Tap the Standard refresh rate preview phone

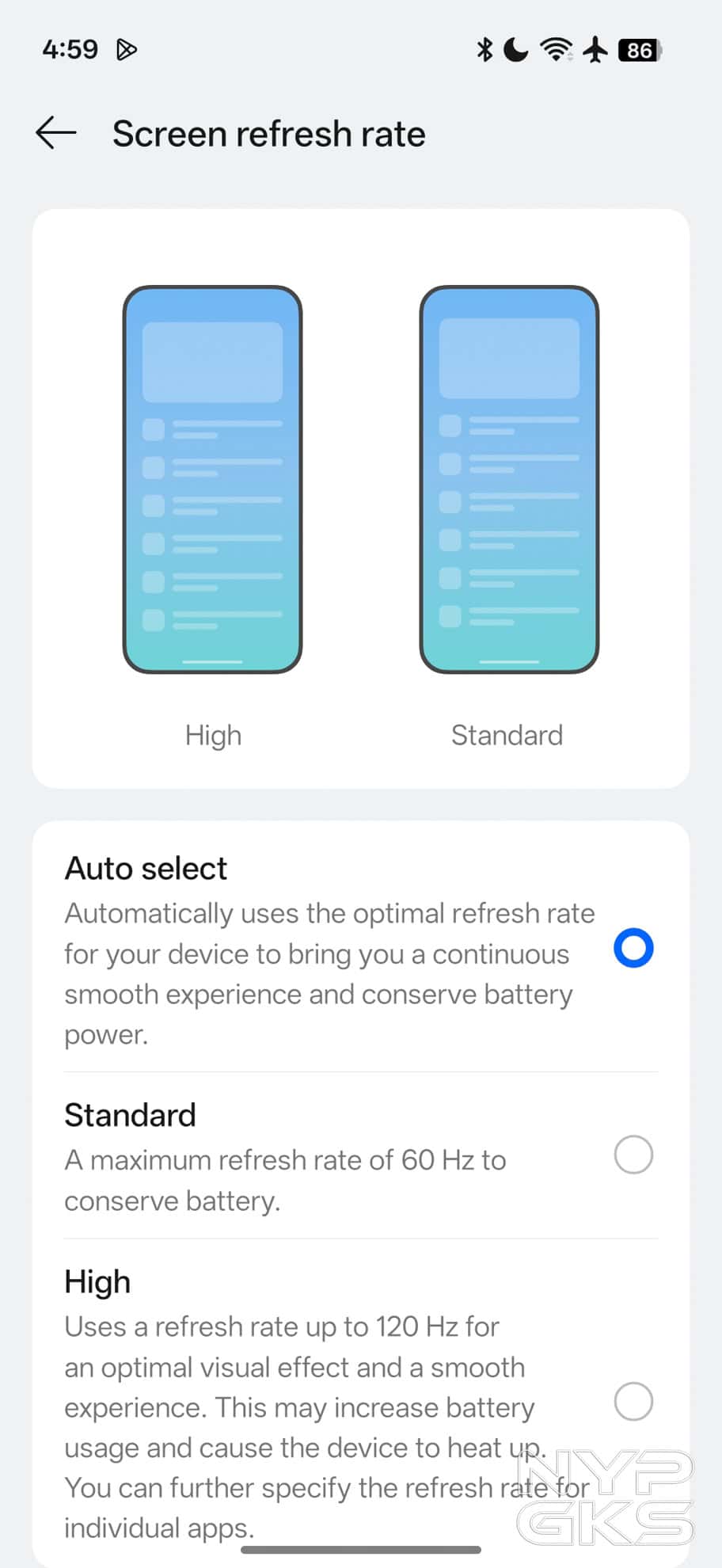pos(507,479)
